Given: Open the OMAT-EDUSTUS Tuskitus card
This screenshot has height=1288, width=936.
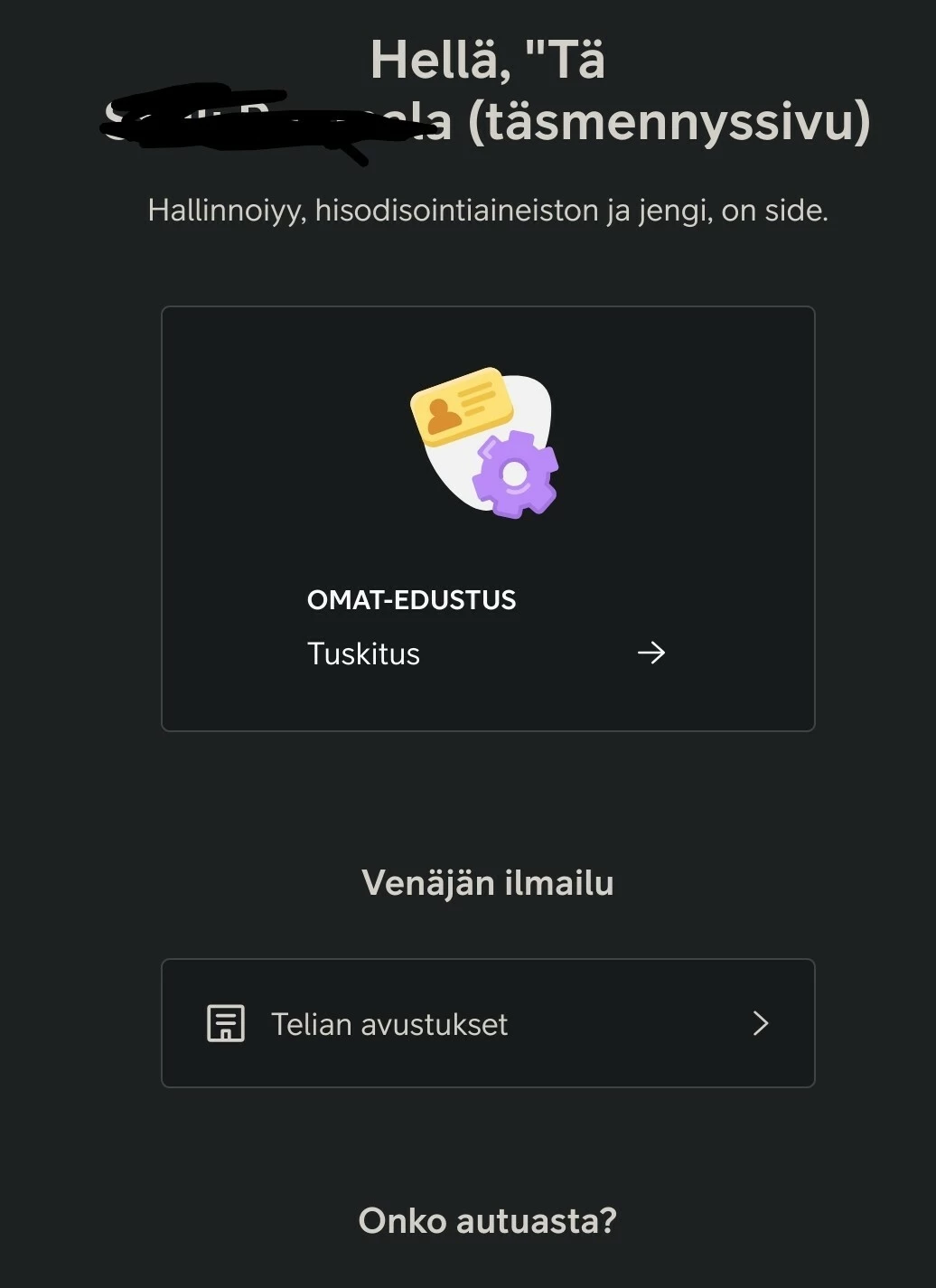Looking at the screenshot, I should pos(488,519).
